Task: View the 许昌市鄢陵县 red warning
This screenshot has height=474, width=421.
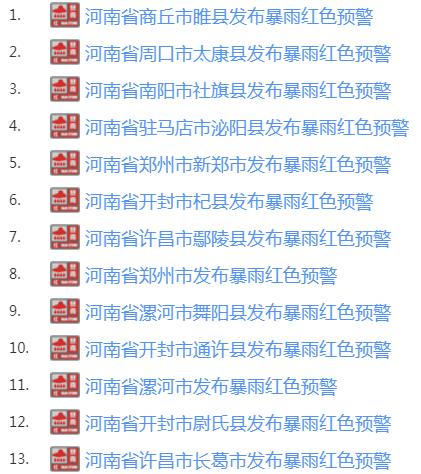Action: tap(238, 238)
